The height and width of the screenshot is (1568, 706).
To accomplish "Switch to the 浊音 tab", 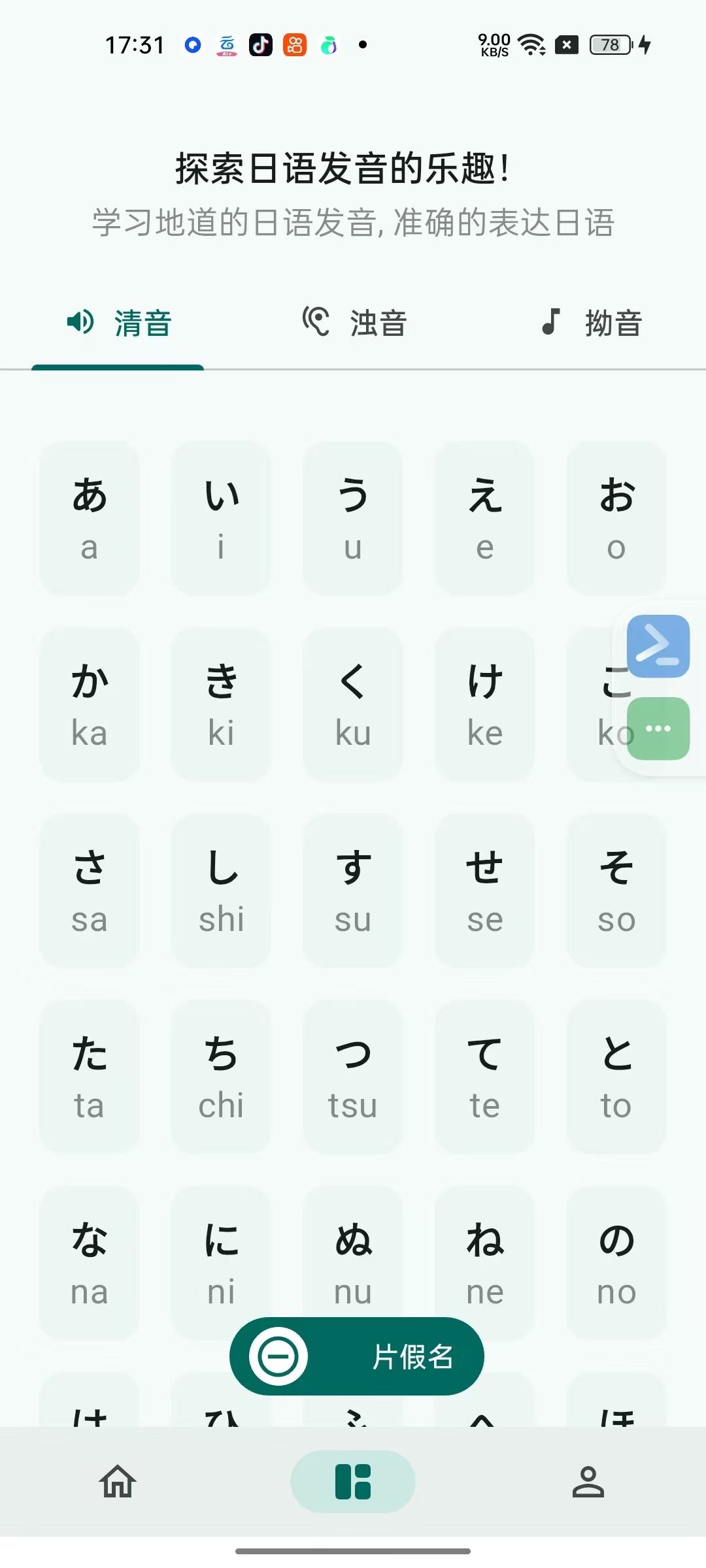I will click(354, 323).
